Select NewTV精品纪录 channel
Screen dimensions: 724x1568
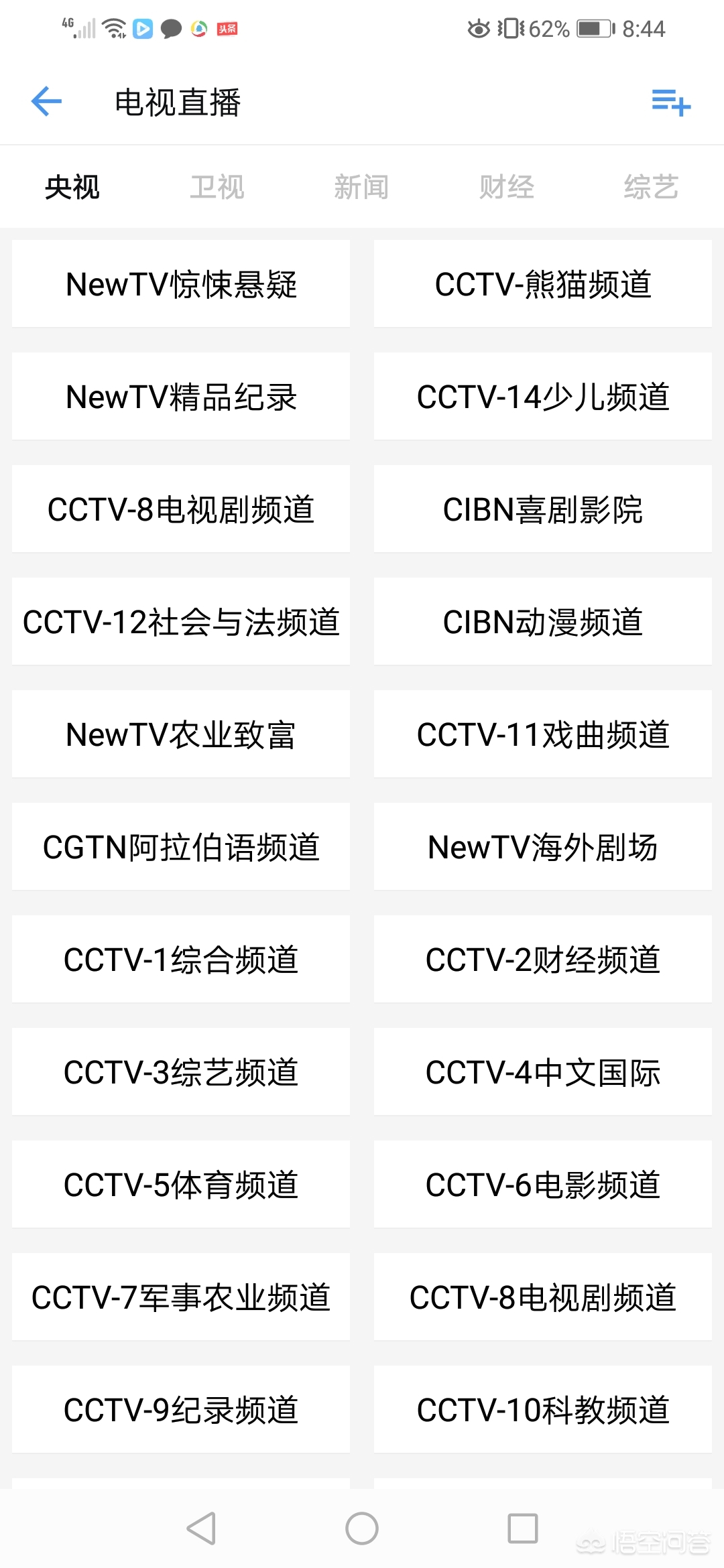click(x=181, y=397)
